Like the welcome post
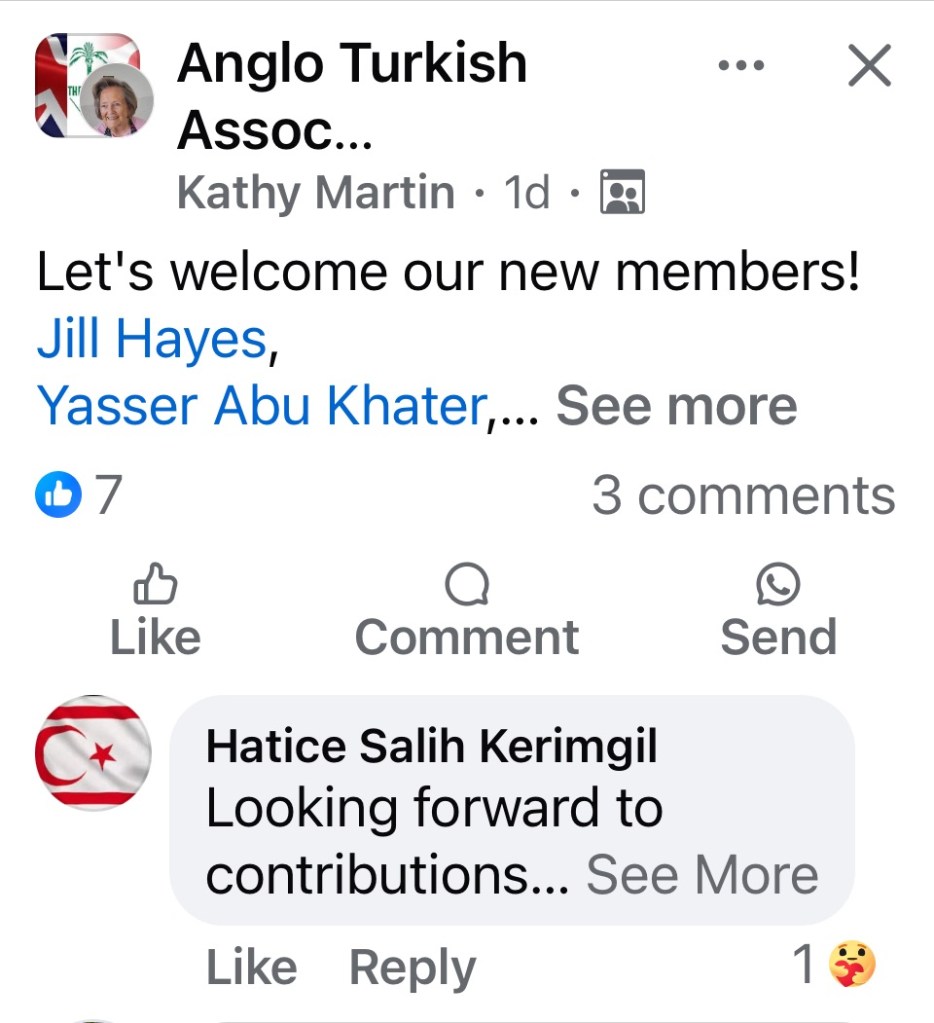 point(155,610)
